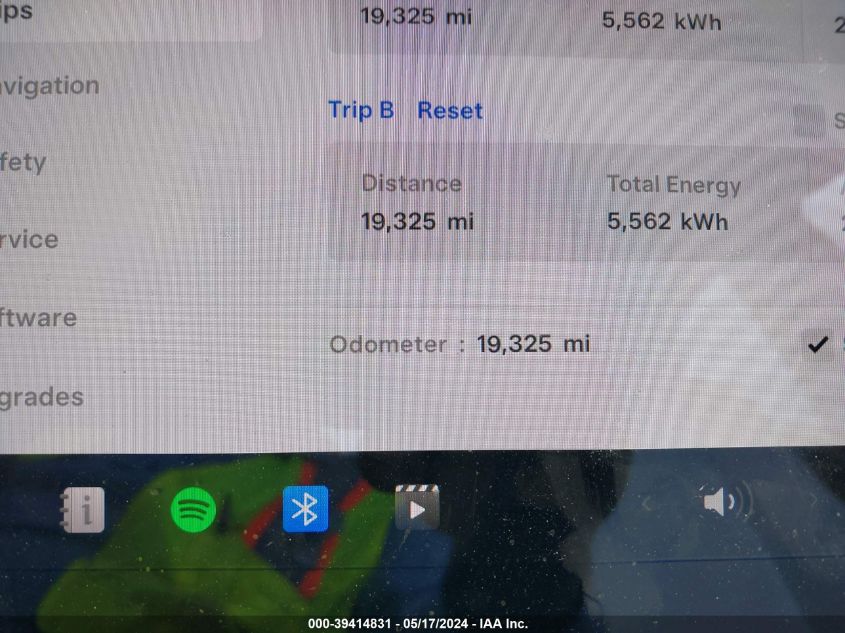Tap the volume speaker icon
The width and height of the screenshot is (845, 633).
(727, 501)
